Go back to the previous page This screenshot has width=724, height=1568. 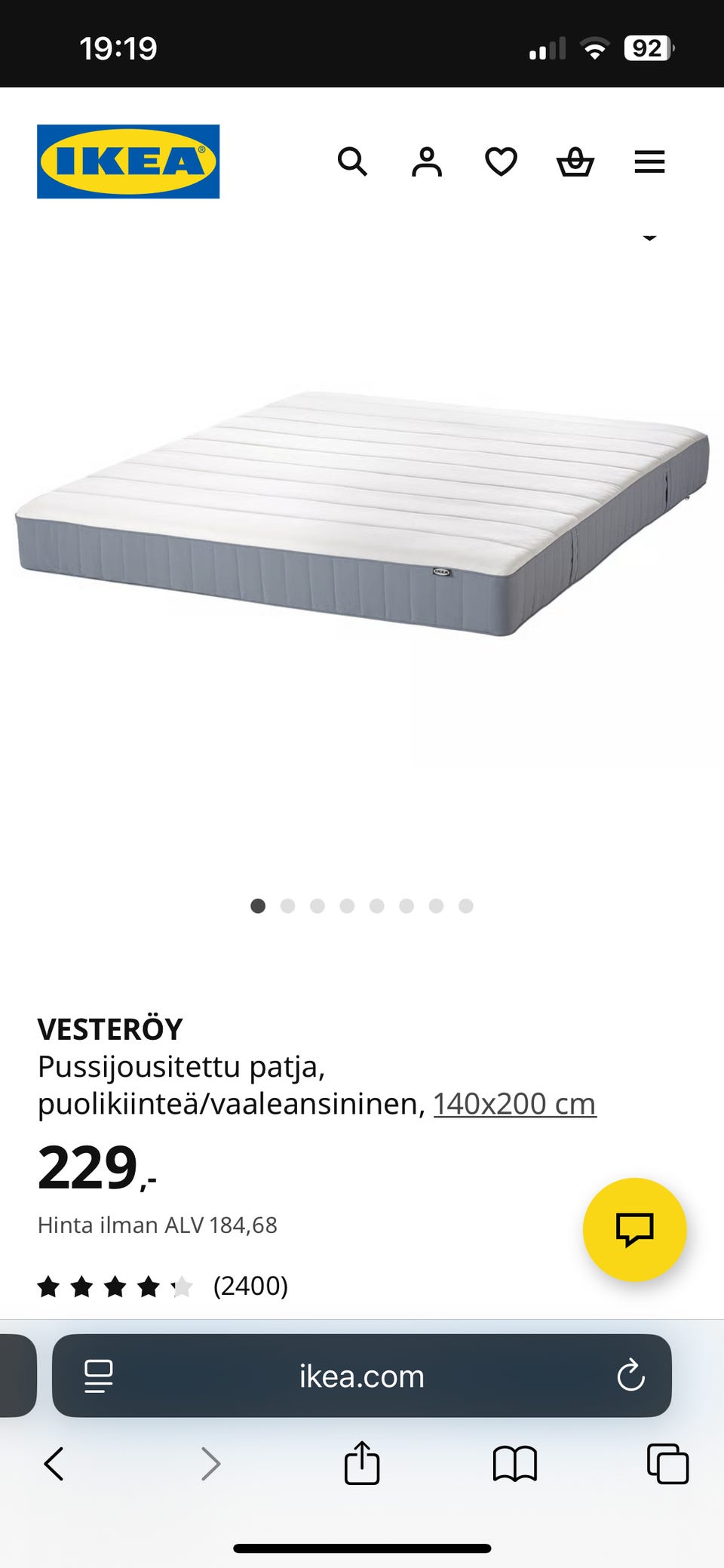[x=54, y=1464]
